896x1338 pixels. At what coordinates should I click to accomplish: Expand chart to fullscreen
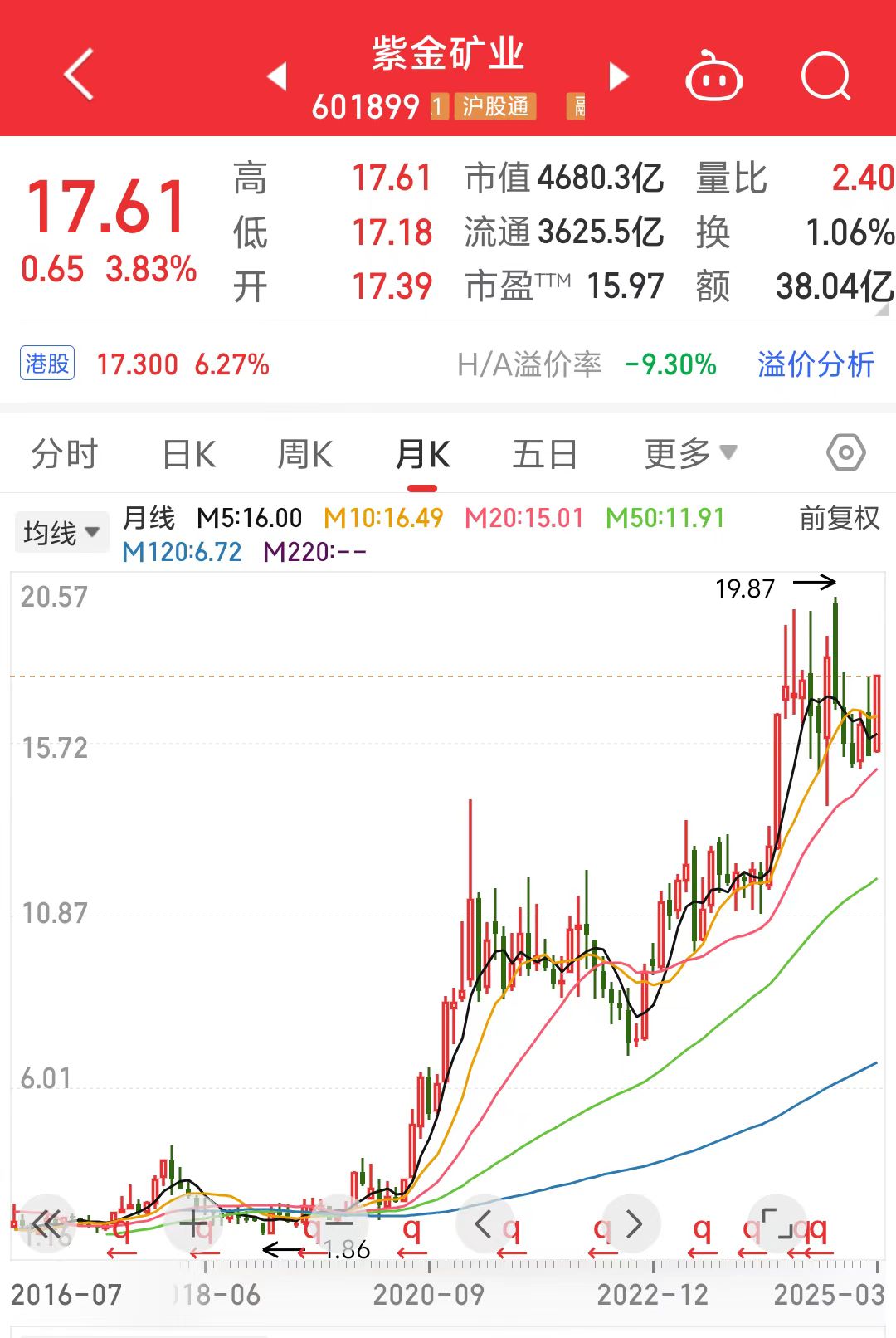click(777, 1223)
